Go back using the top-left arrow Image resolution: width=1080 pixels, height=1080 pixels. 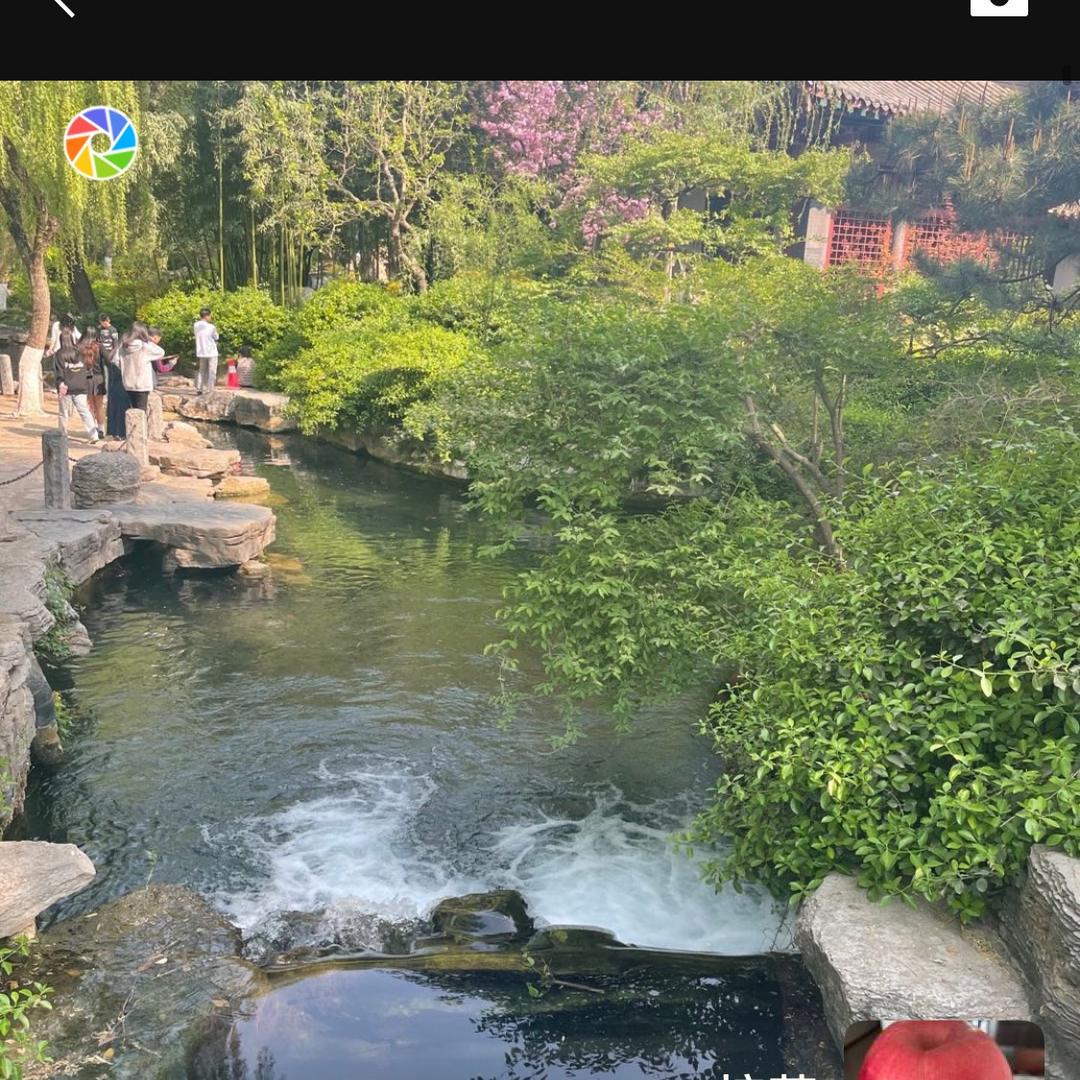point(63,6)
